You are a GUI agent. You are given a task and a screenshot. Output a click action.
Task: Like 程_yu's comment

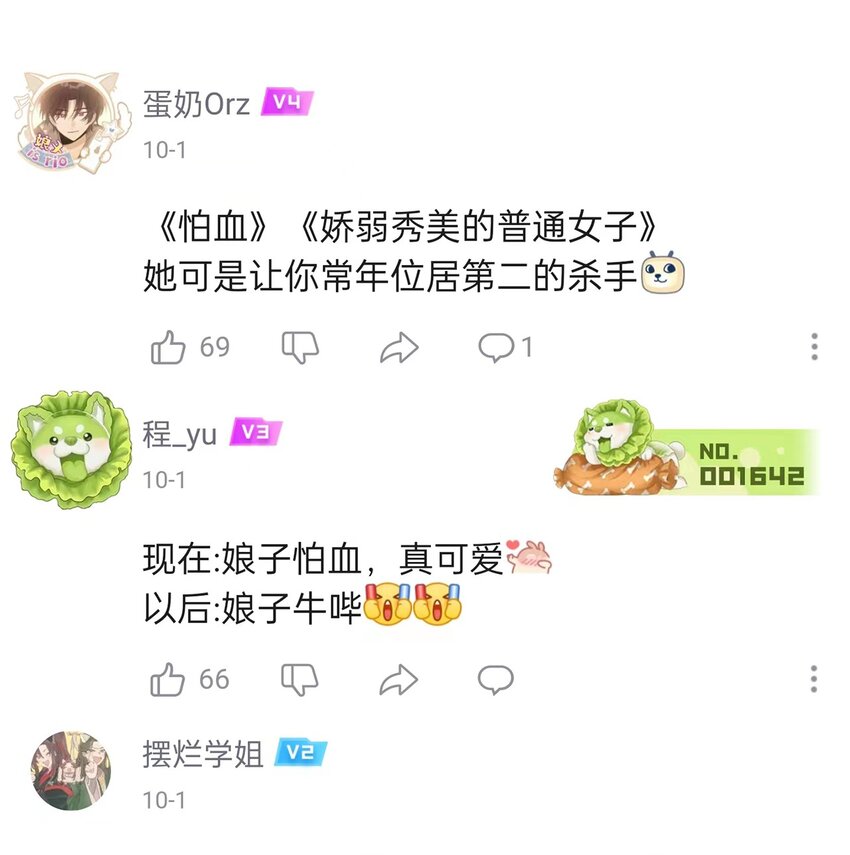point(167,679)
